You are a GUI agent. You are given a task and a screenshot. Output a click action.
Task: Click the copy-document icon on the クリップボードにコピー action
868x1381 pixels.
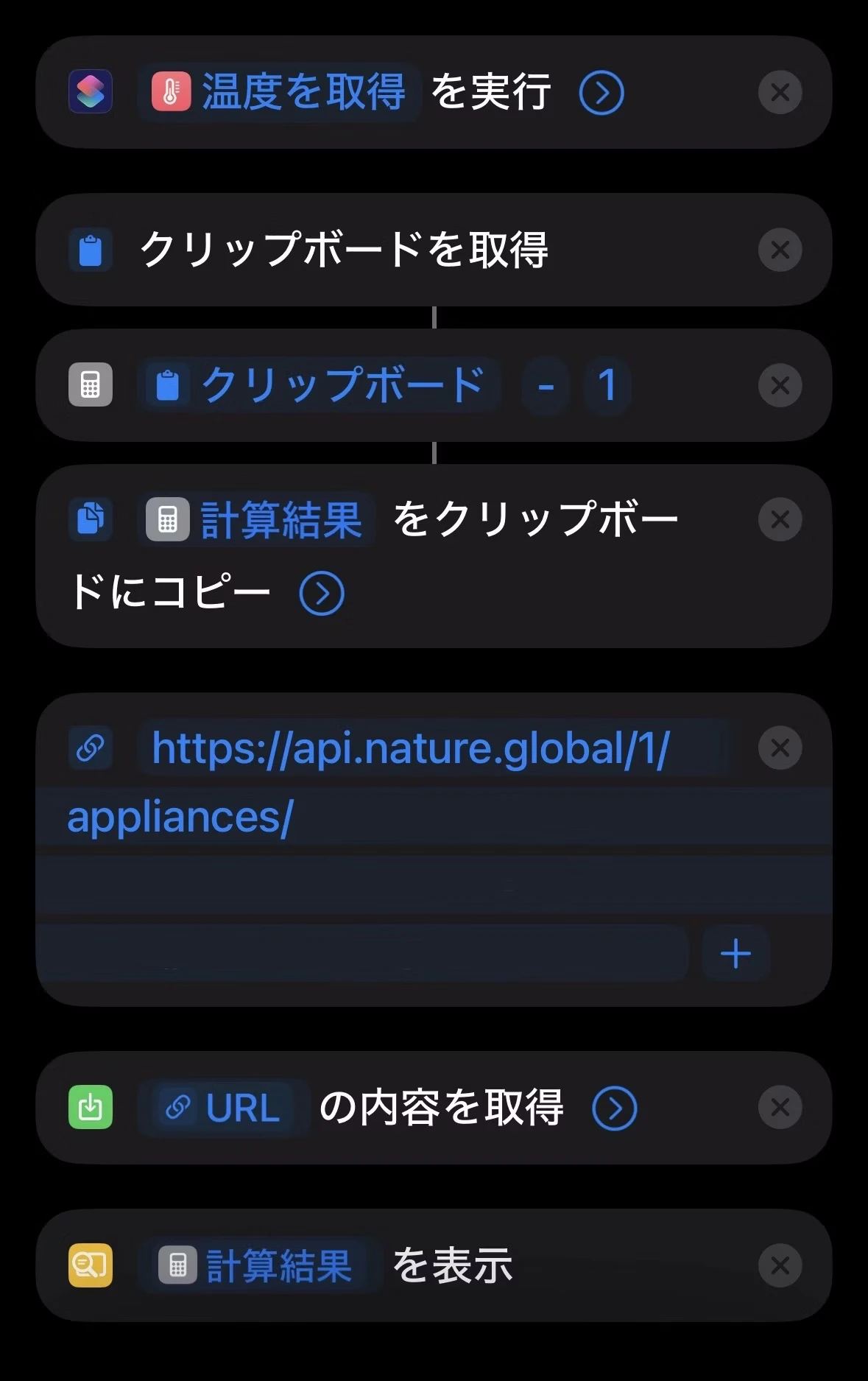pyautogui.click(x=89, y=519)
